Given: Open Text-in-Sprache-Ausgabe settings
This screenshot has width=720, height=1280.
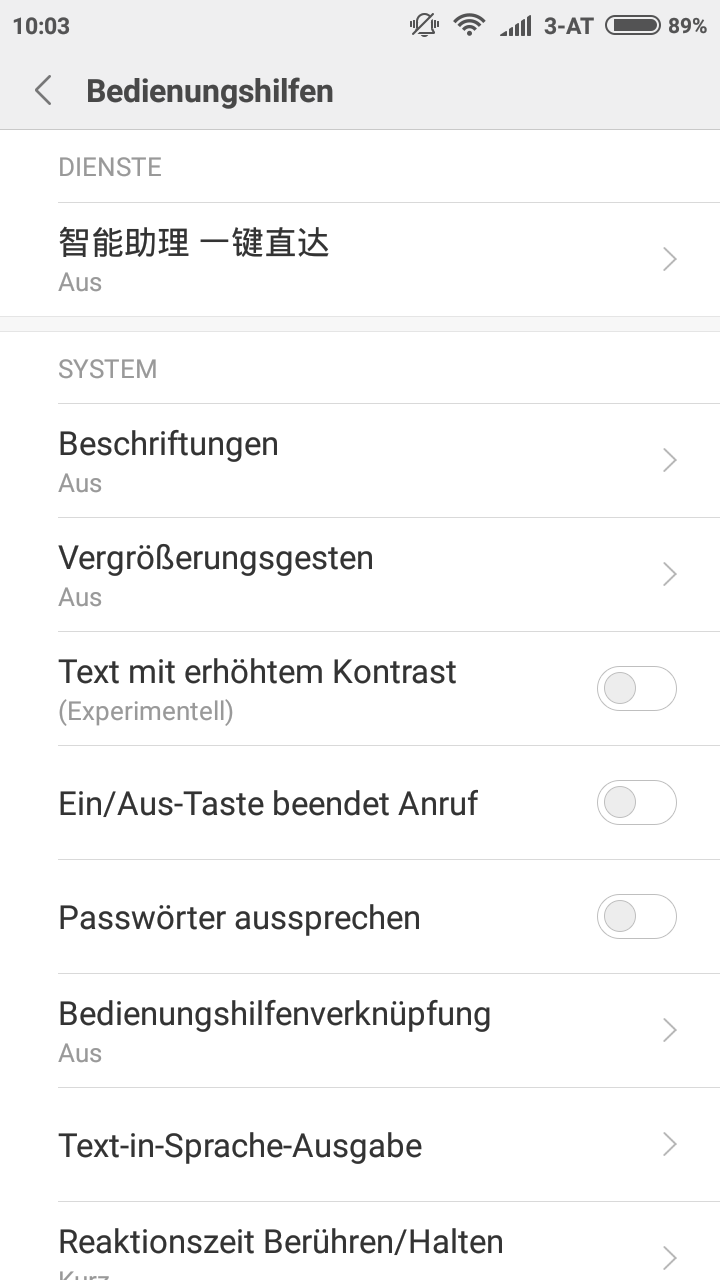Looking at the screenshot, I should 360,1145.
